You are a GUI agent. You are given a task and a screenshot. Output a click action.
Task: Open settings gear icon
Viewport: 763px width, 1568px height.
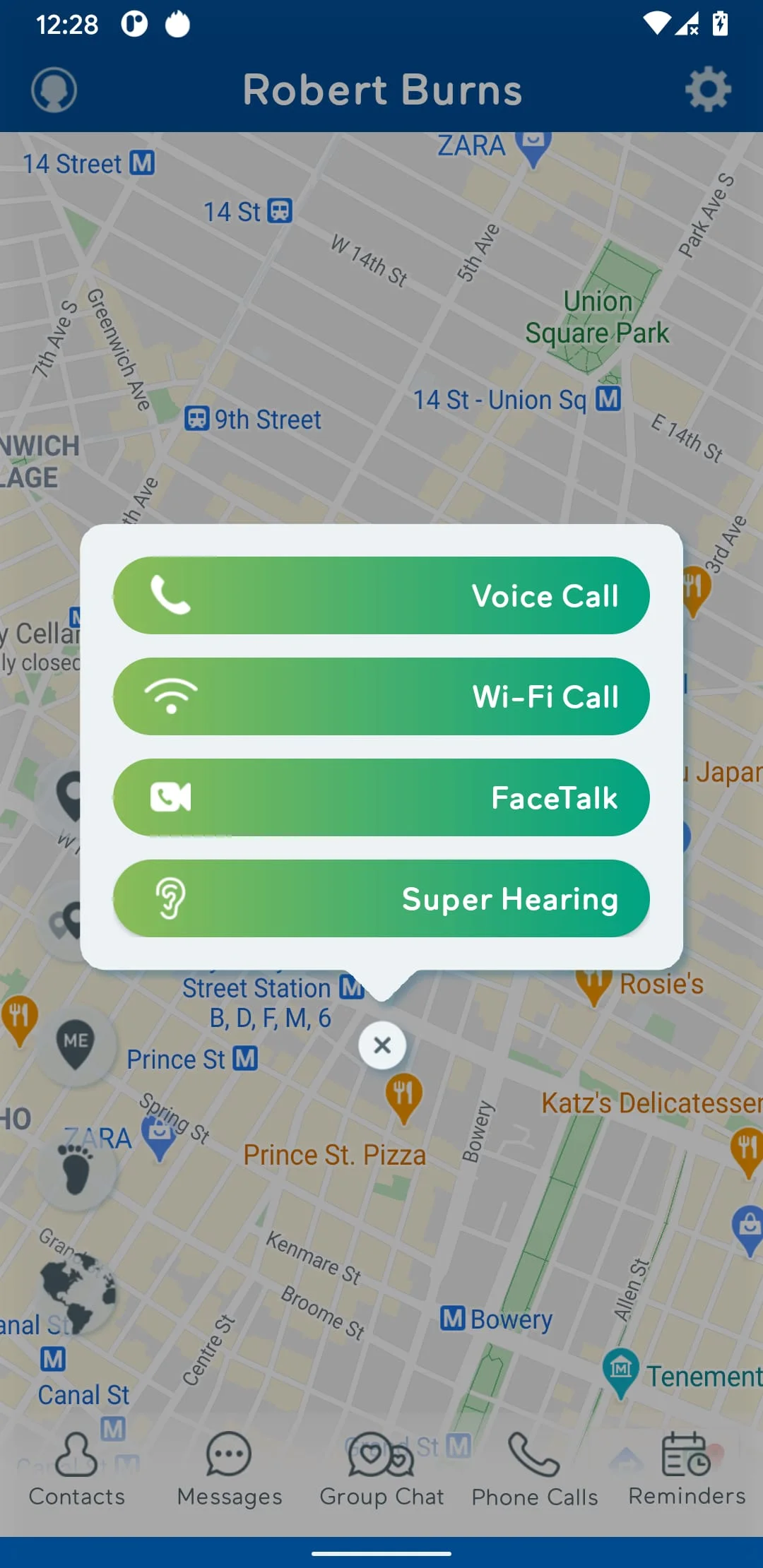click(708, 90)
